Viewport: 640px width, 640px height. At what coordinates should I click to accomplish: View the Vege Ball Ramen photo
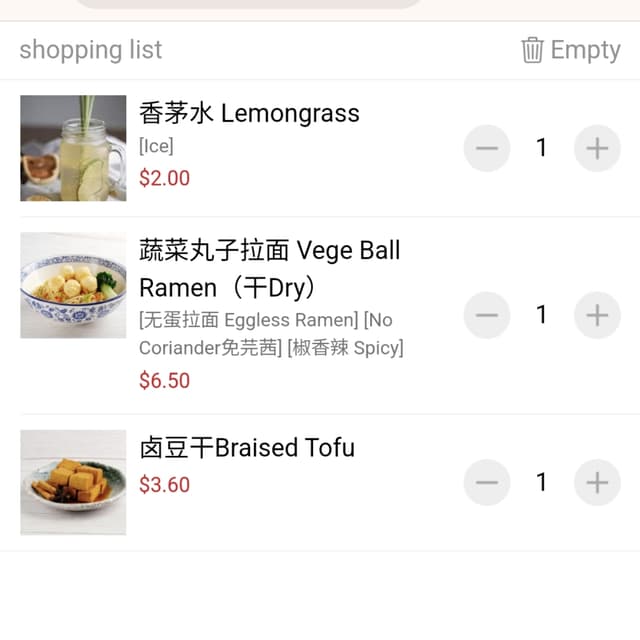73,285
